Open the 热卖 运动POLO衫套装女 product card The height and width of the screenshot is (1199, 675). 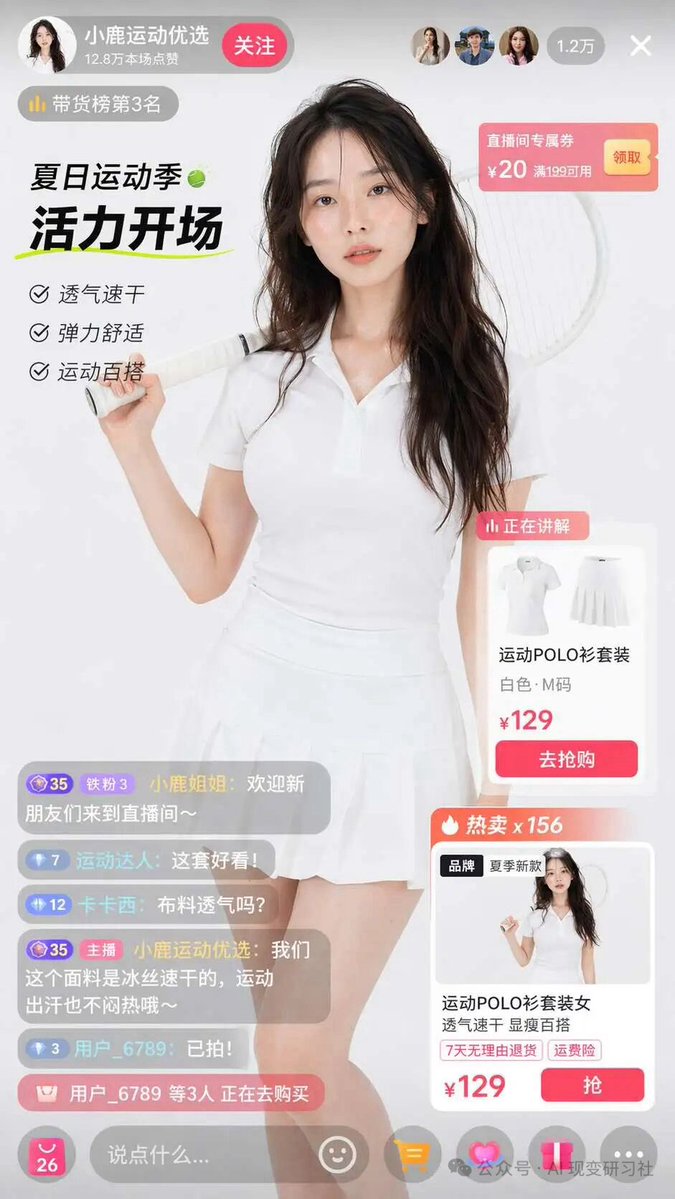click(x=540, y=960)
